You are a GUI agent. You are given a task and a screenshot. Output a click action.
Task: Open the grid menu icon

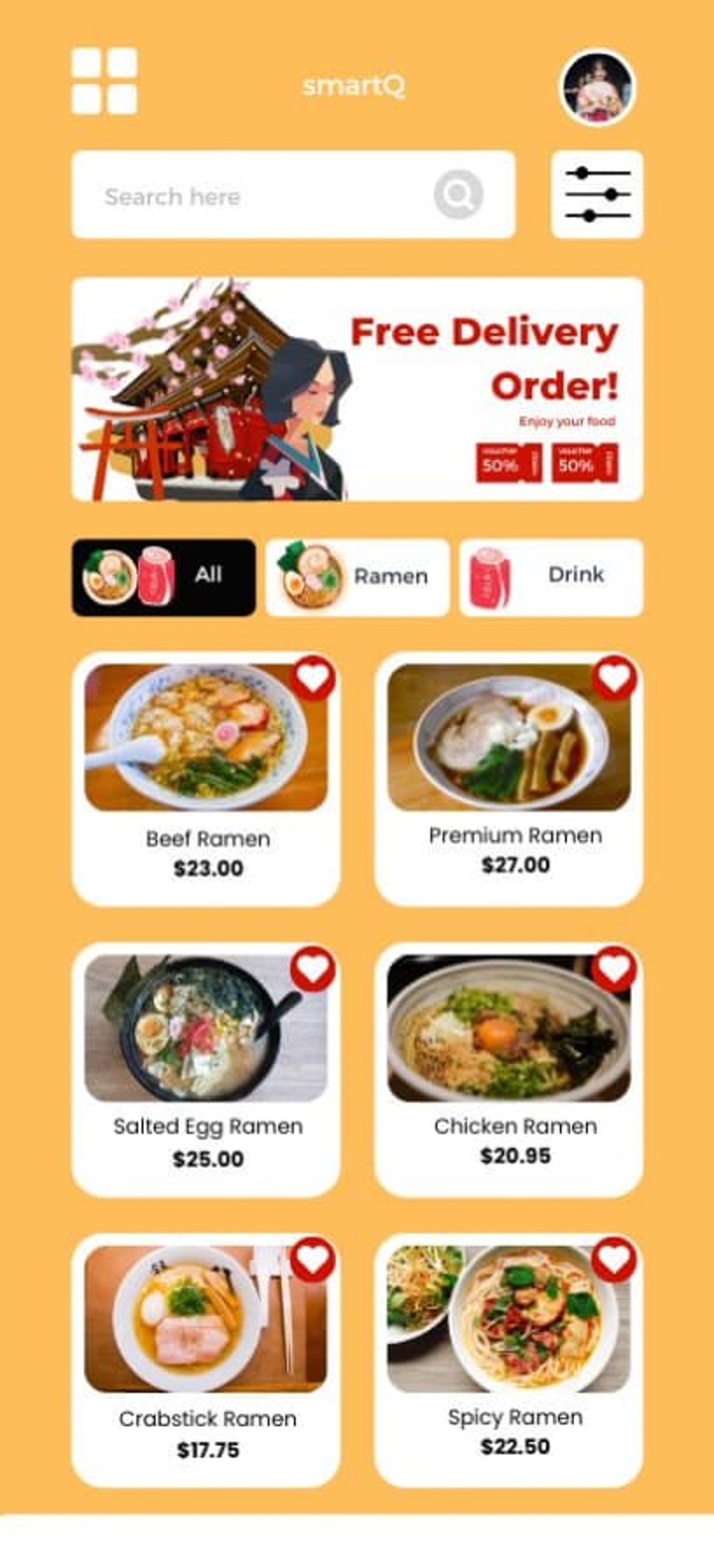click(104, 81)
